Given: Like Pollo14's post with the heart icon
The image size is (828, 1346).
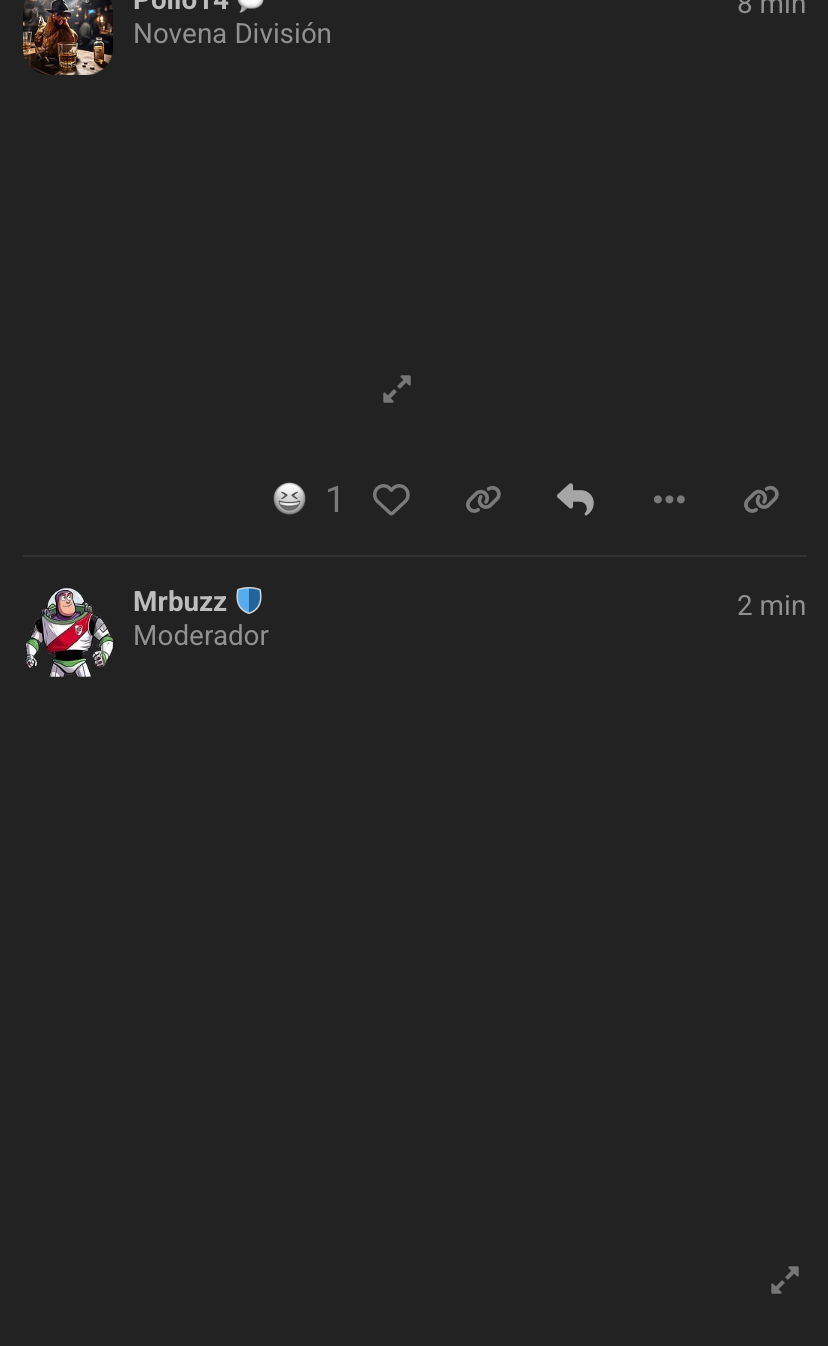Looking at the screenshot, I should coord(391,499).
